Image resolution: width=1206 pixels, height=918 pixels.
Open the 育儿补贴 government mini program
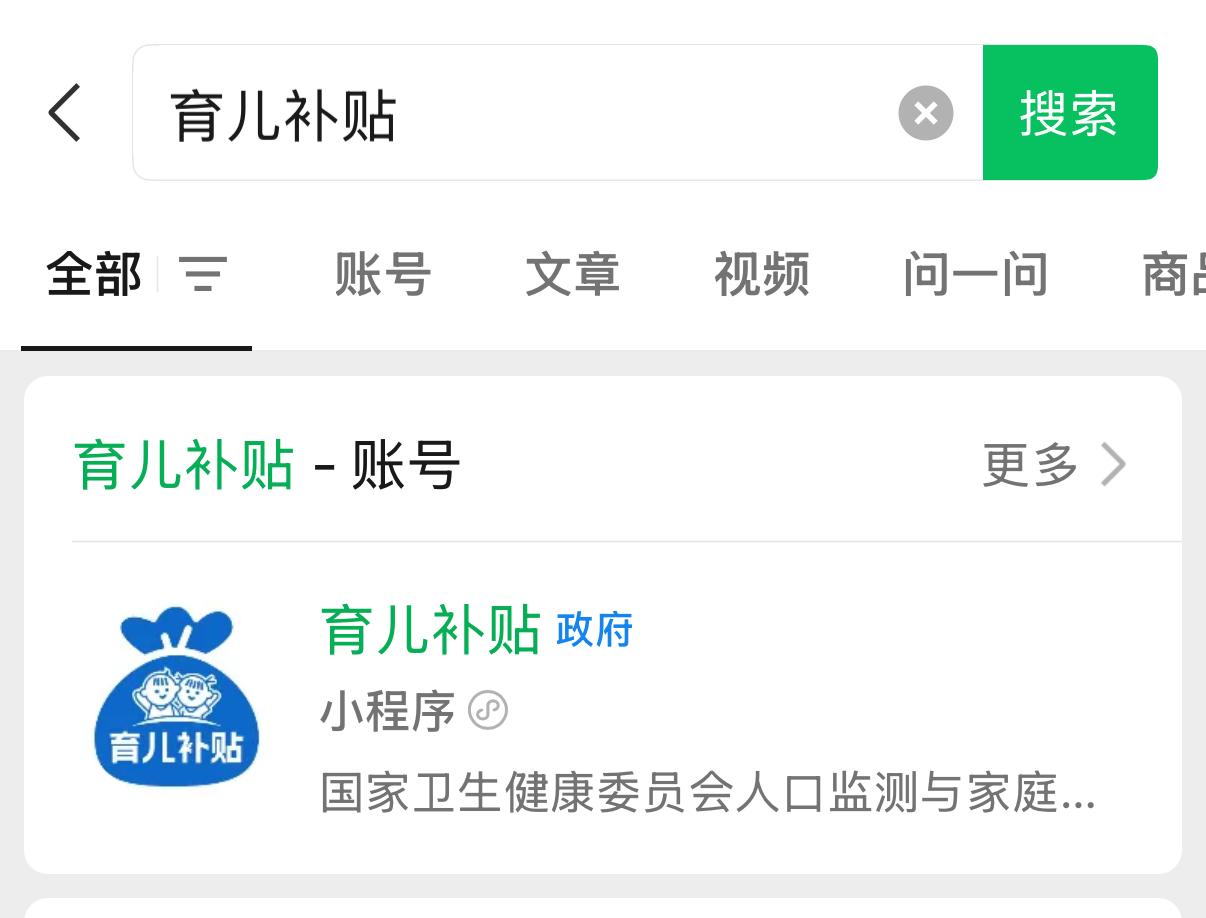(x=600, y=710)
